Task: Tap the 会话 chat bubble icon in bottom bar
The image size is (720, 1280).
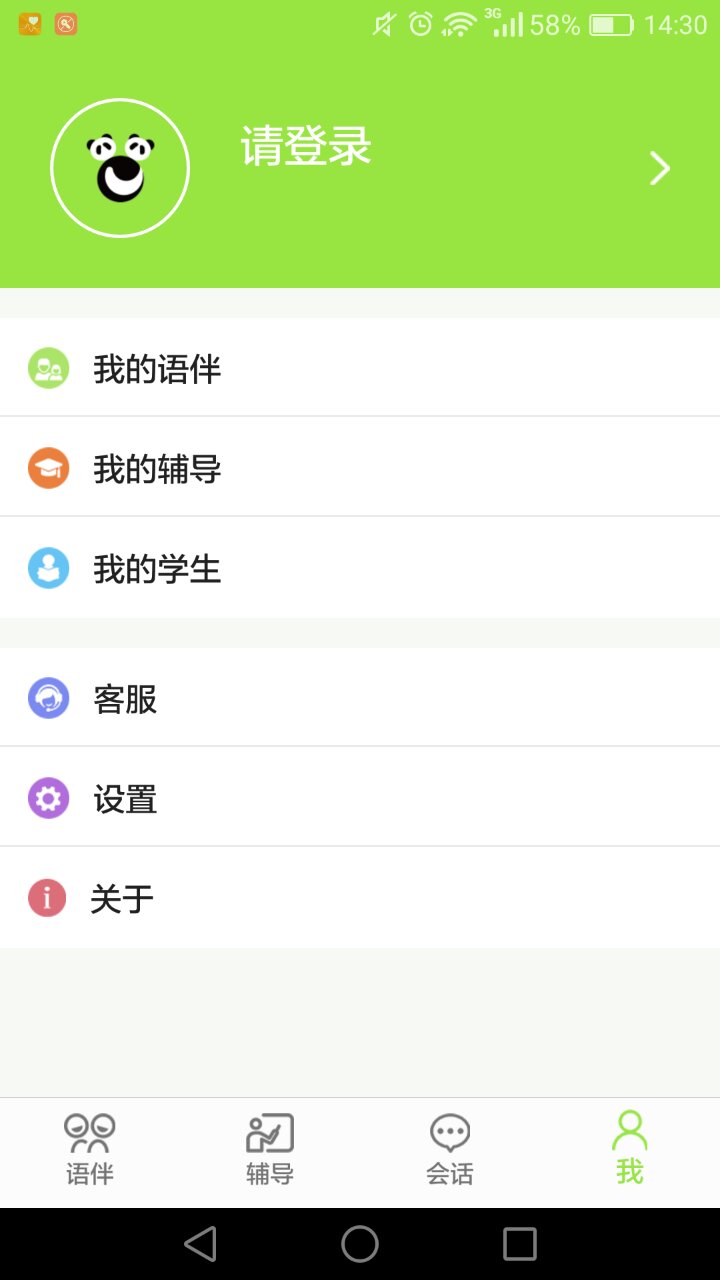Action: pyautogui.click(x=449, y=1148)
